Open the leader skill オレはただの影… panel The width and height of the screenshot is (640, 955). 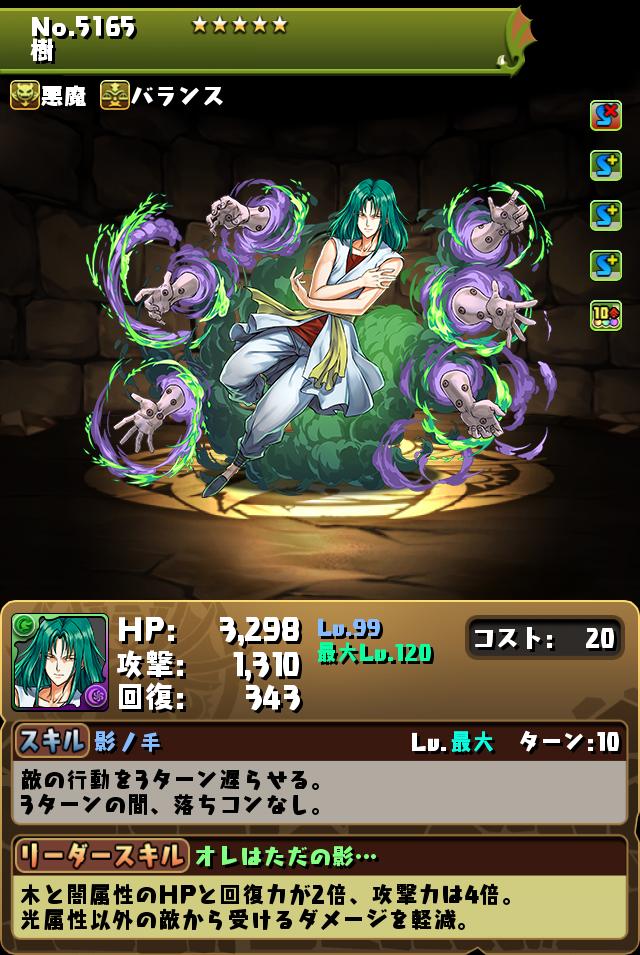[320, 856]
